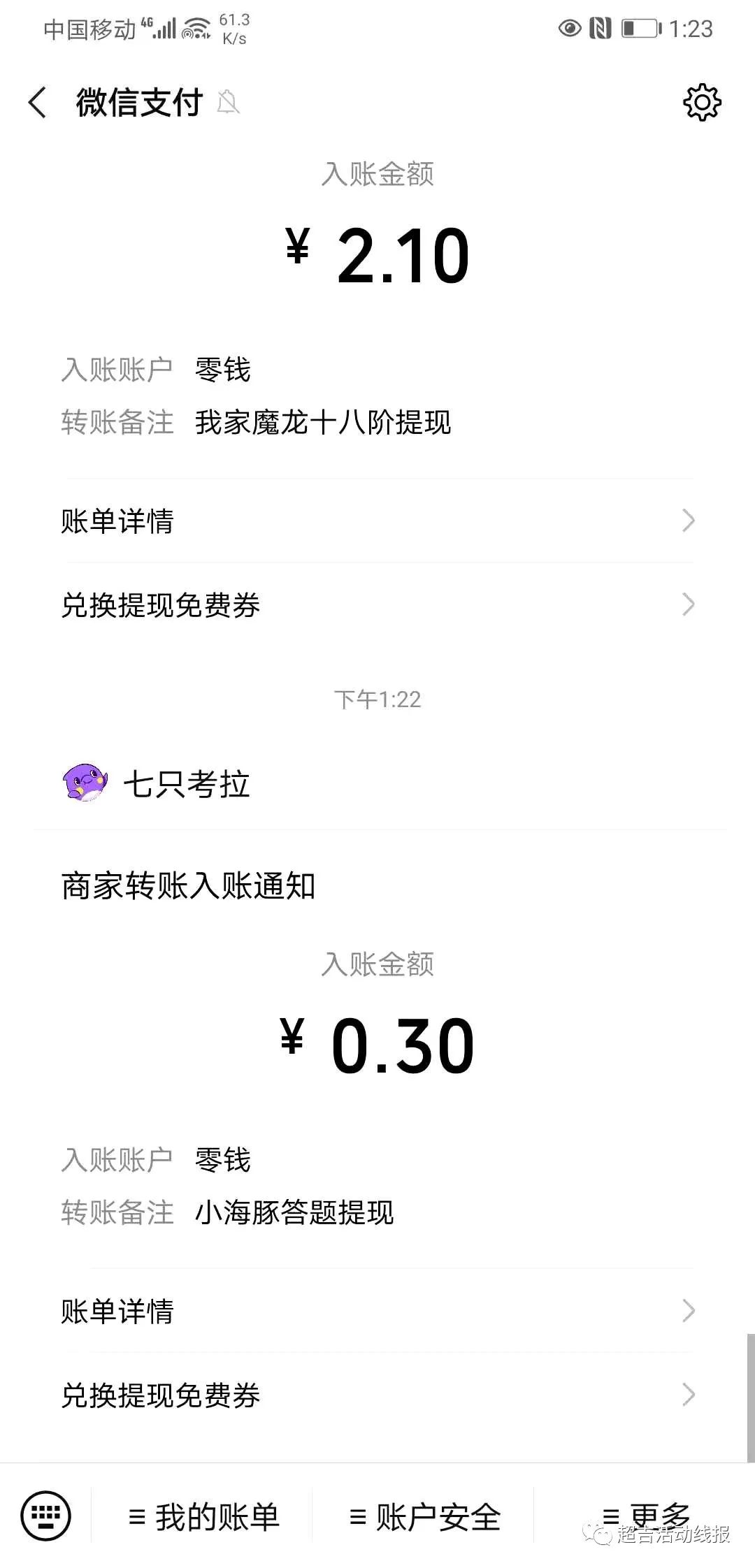
Task: Open 账单详情 for the ¥2.10 transfer
Action: coord(377,521)
